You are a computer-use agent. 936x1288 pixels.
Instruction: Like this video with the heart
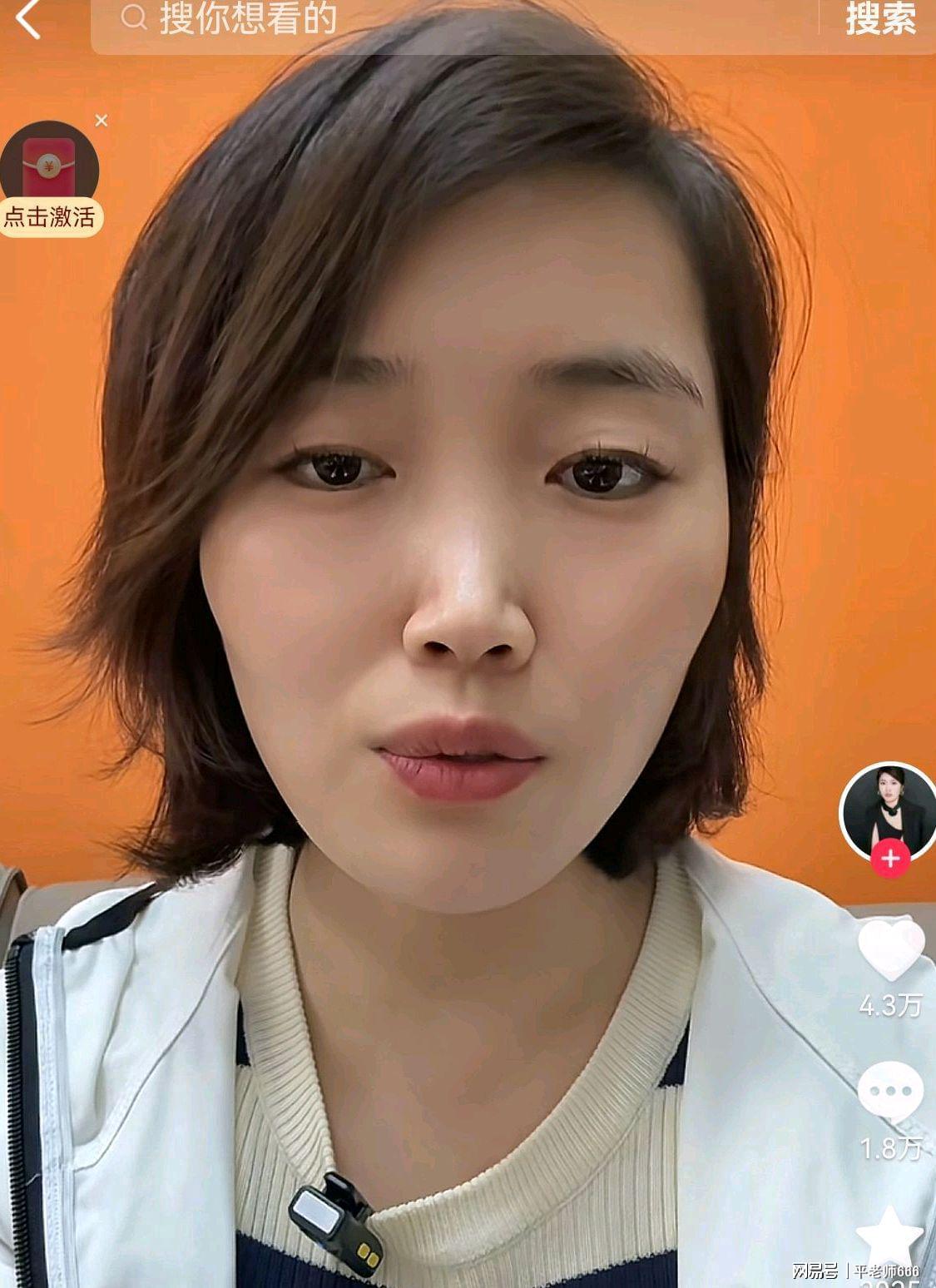point(890,949)
